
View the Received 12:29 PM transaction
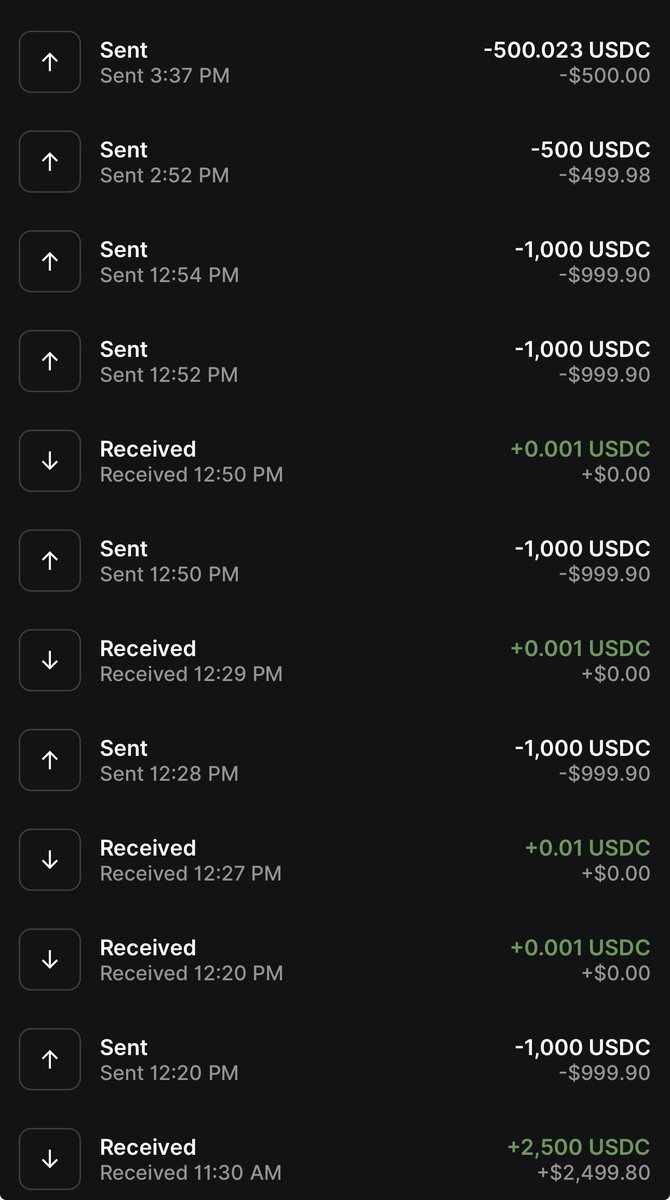click(x=335, y=661)
